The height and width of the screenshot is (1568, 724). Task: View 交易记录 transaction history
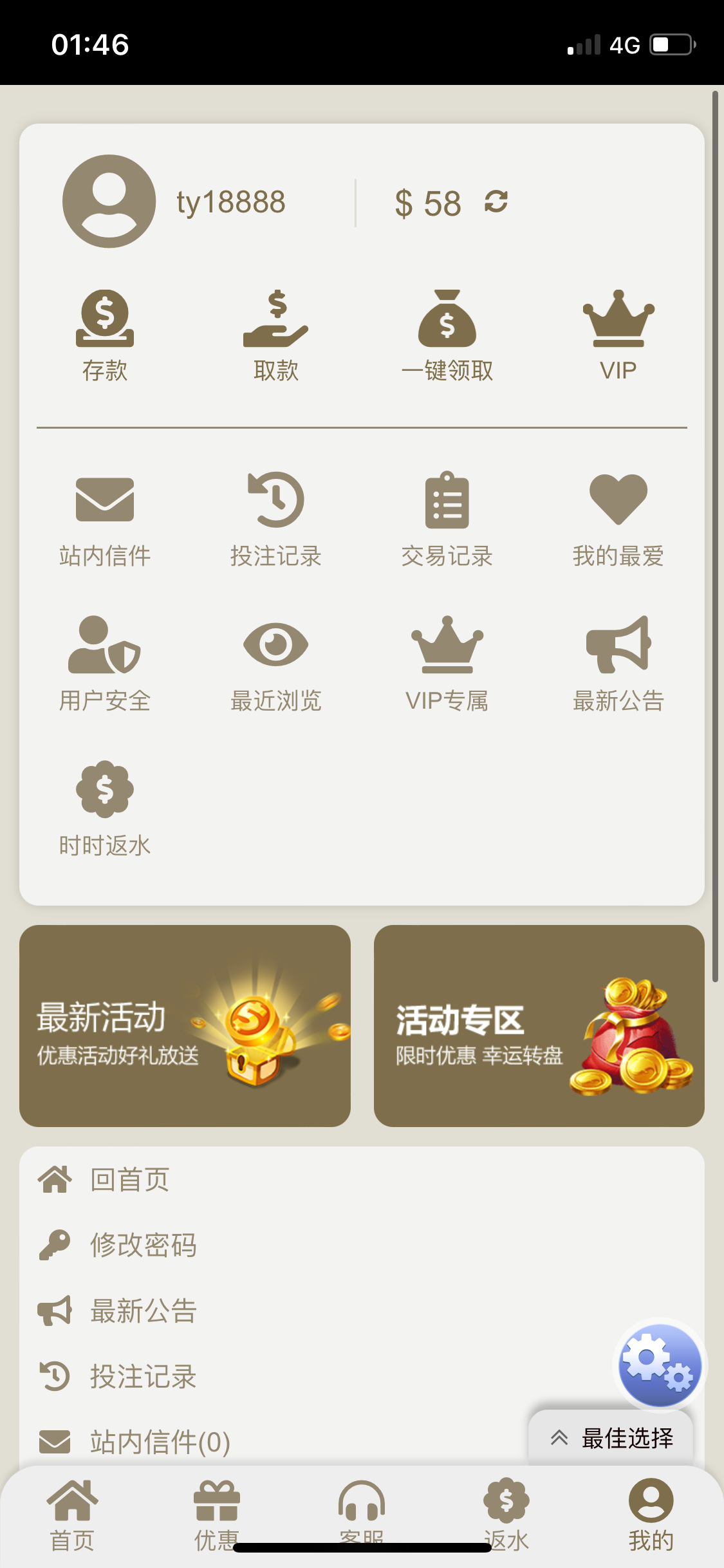tap(447, 519)
